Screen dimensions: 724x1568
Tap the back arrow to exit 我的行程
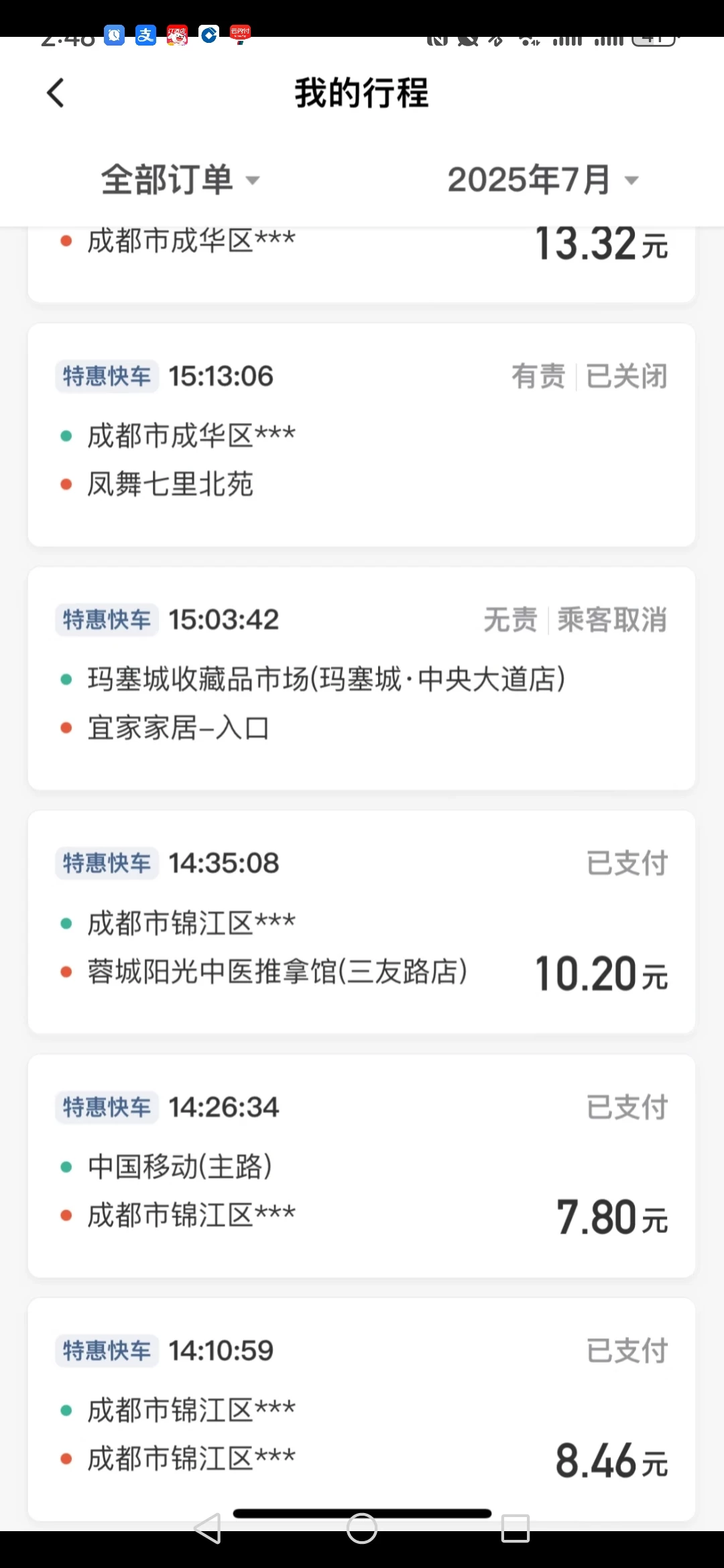tap(56, 94)
